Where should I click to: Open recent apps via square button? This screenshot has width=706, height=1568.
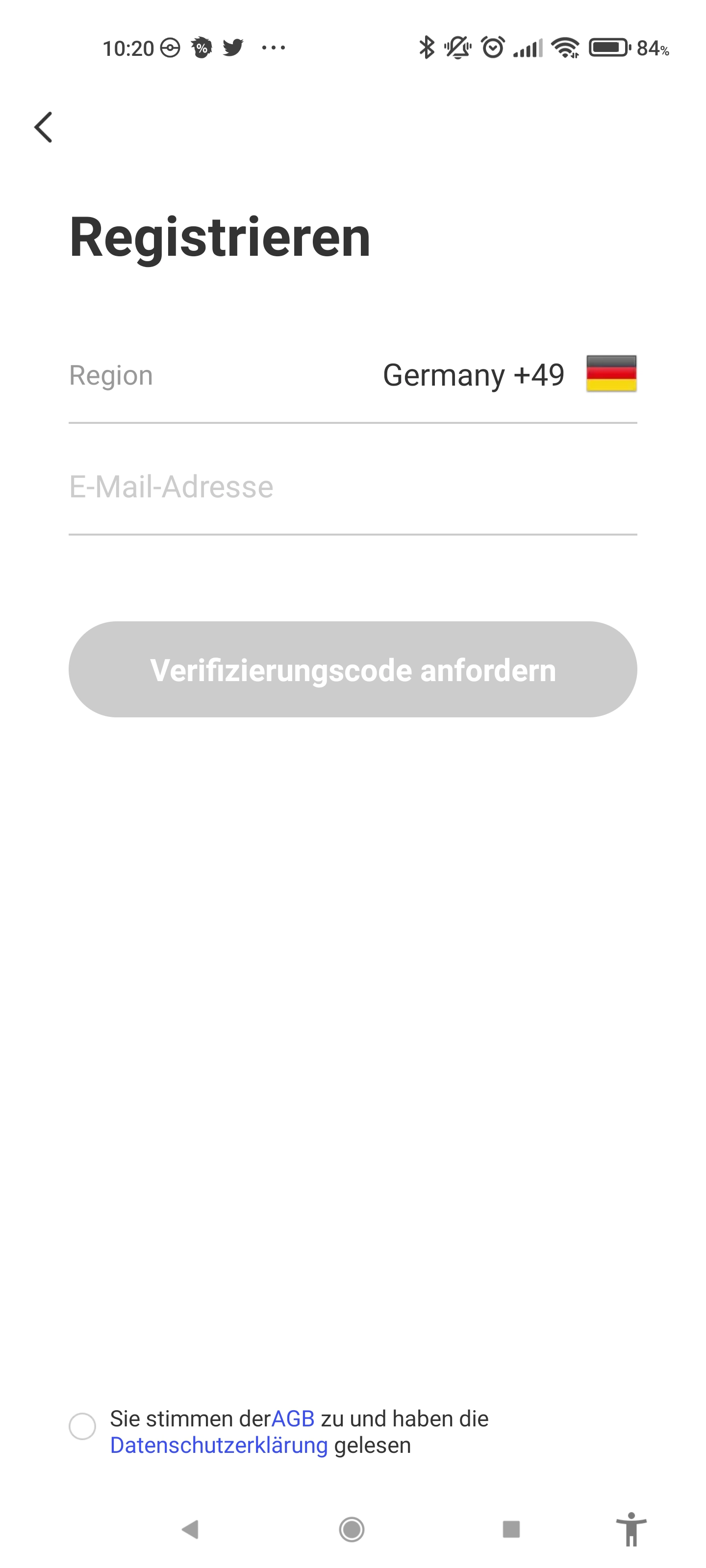pyautogui.click(x=510, y=1528)
